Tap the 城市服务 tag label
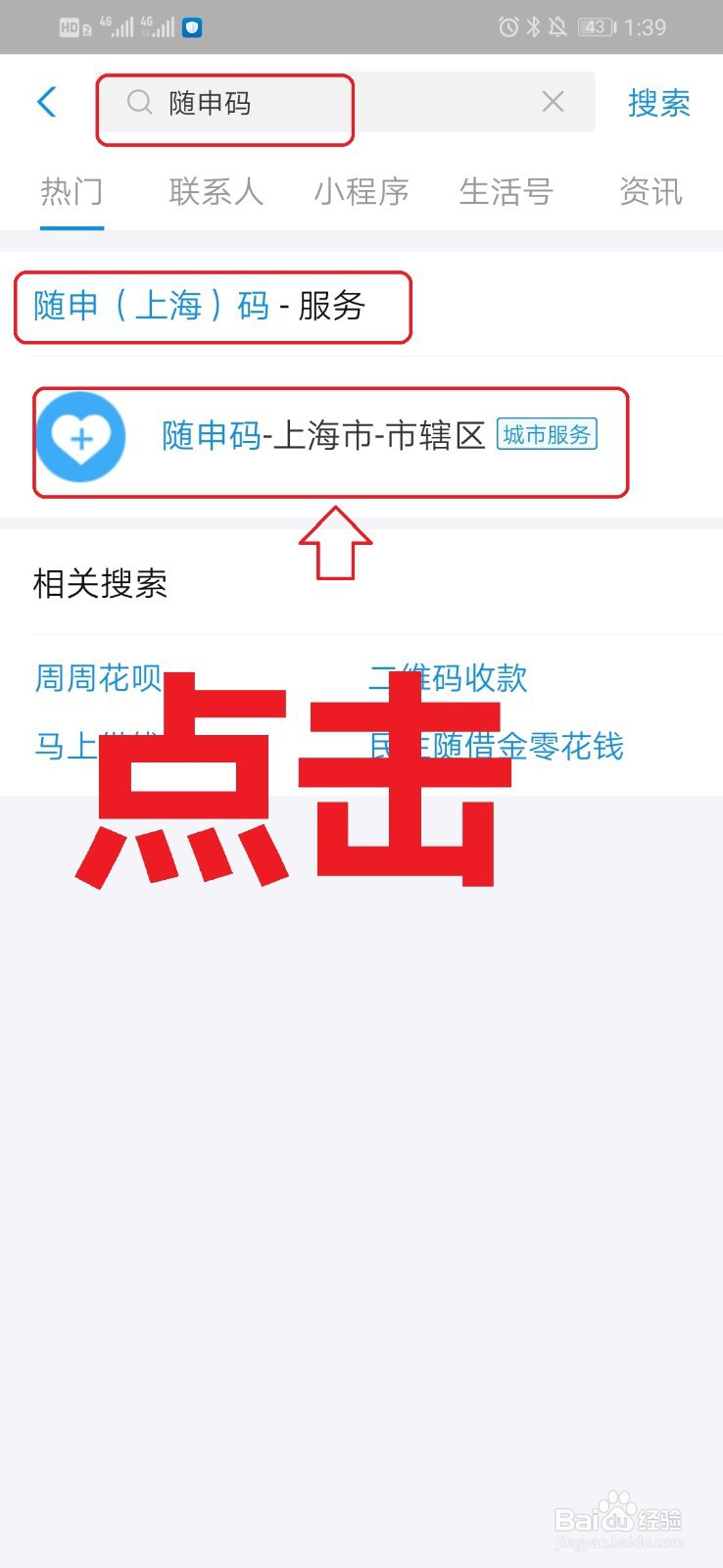 point(547,435)
